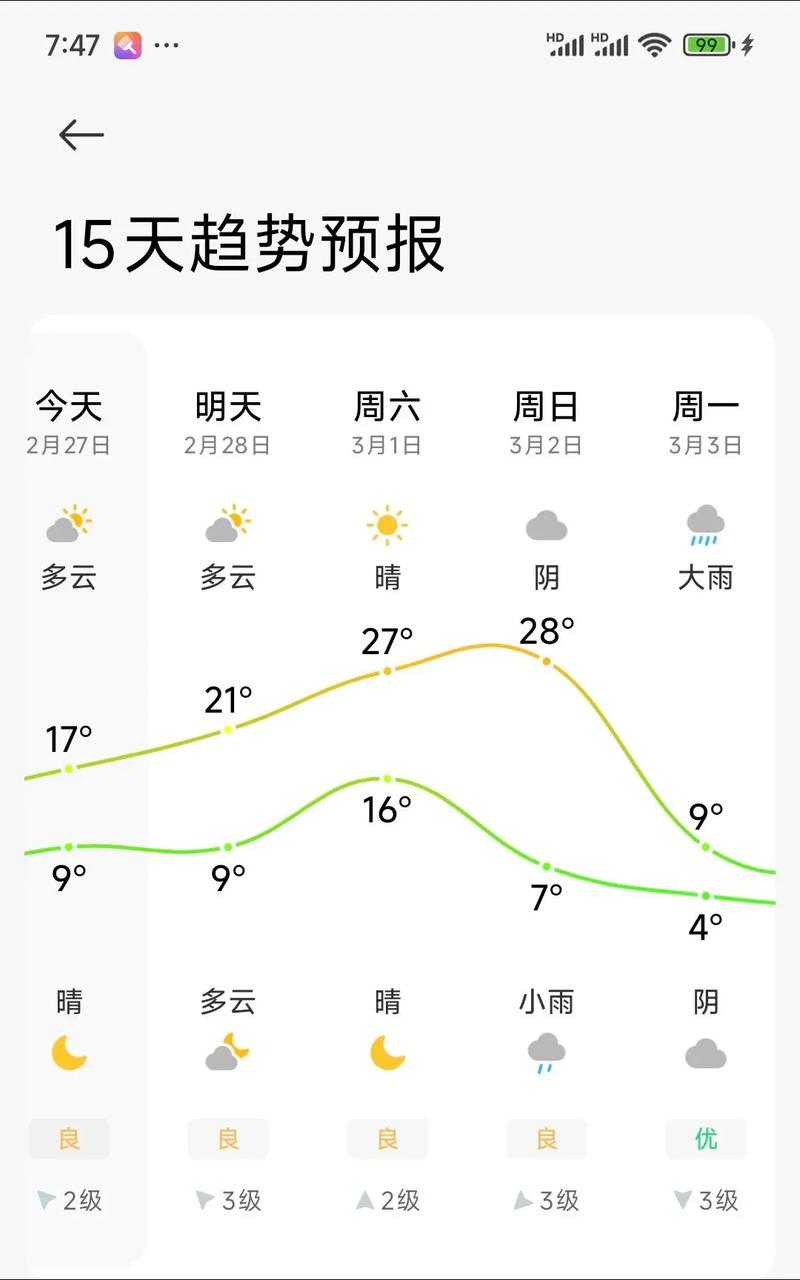Tap the crescent moon night icon under 今天

[x=69, y=1051]
